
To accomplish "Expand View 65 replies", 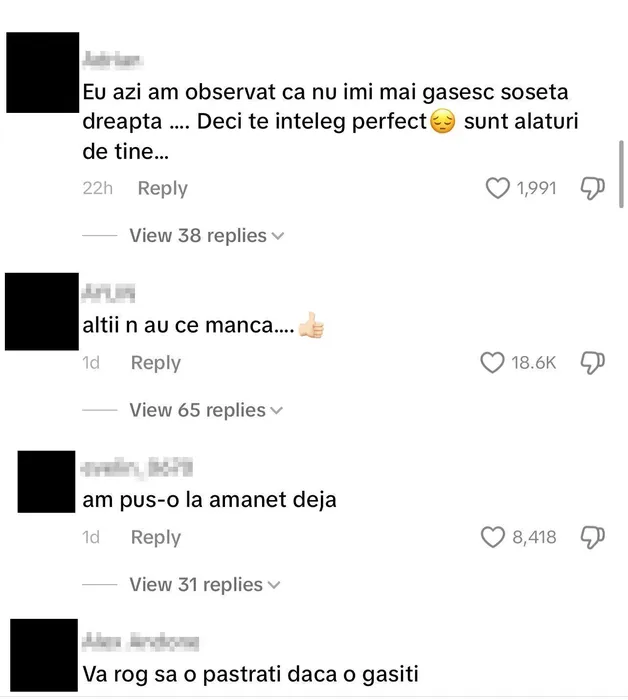I will pos(206,410).
